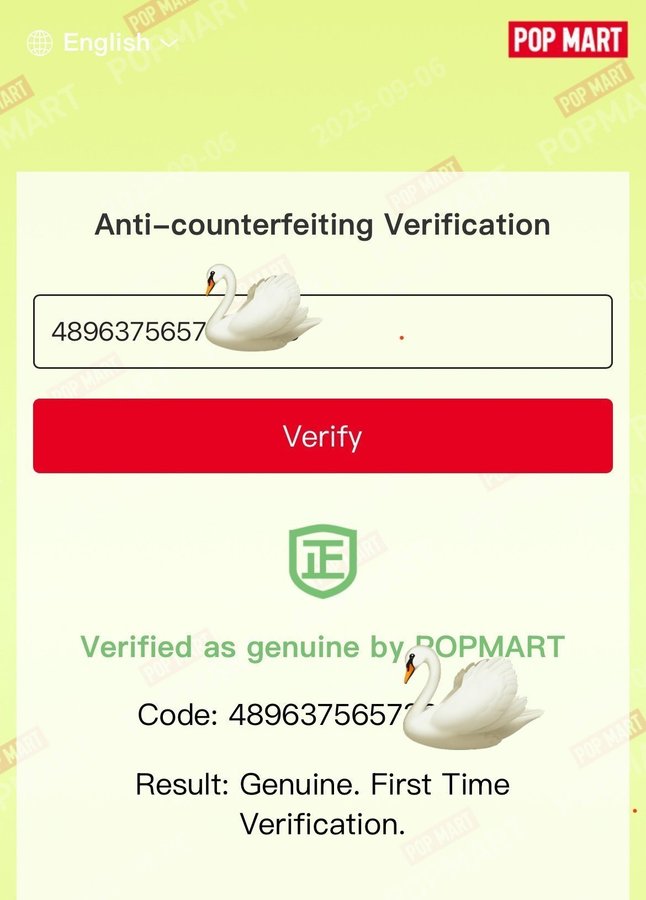
Task: Tap the red Verify button
Action: pyautogui.click(x=322, y=436)
